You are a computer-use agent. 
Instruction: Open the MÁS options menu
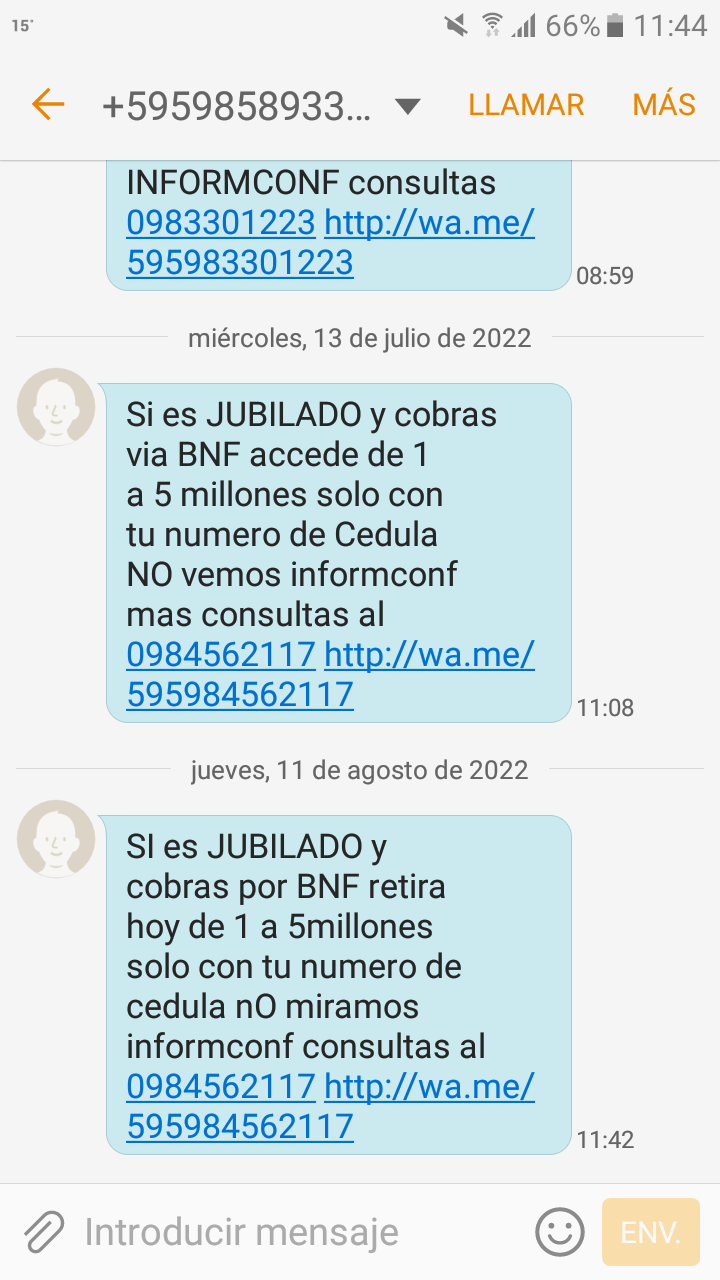(664, 105)
